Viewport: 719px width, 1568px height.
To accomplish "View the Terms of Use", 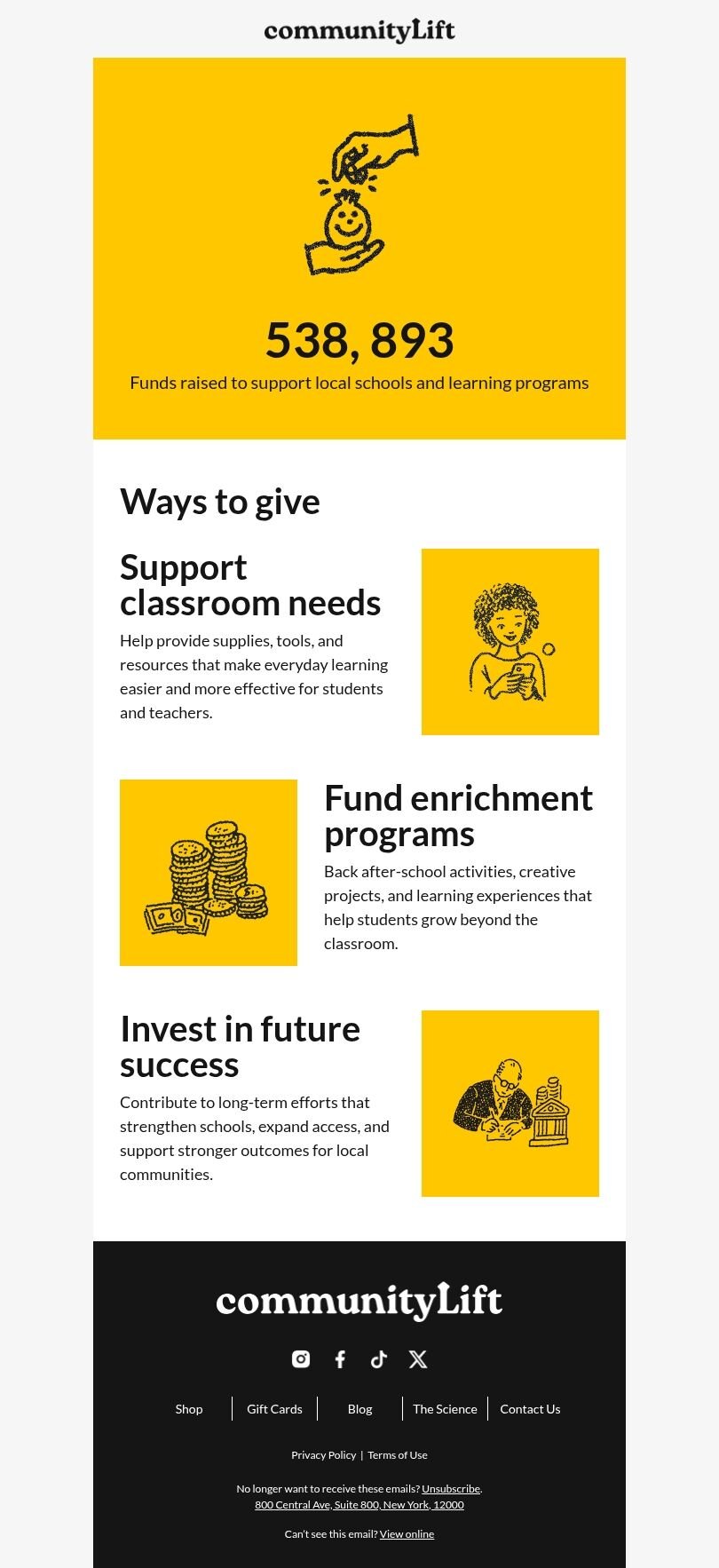I will coord(398,1454).
